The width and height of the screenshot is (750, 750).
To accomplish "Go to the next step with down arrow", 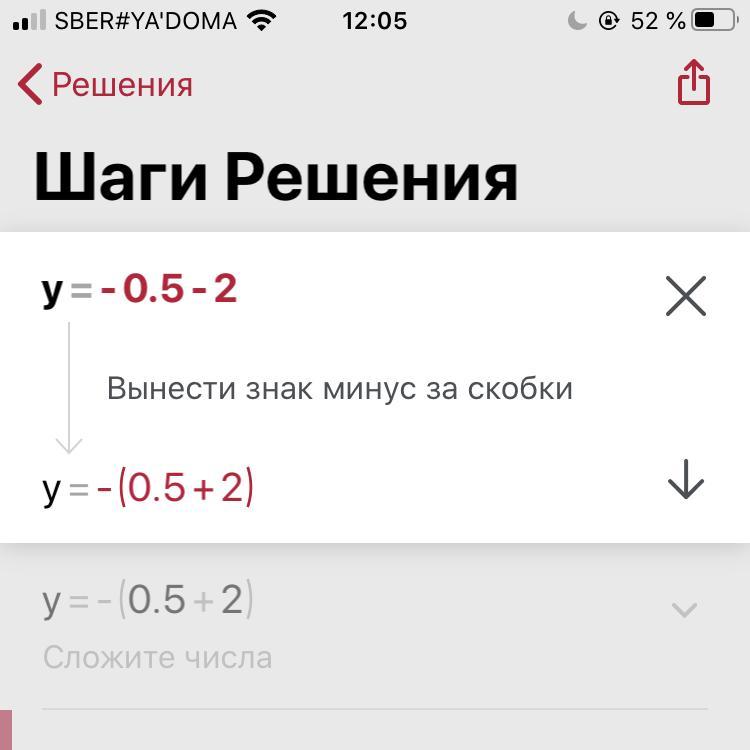I will [685, 482].
